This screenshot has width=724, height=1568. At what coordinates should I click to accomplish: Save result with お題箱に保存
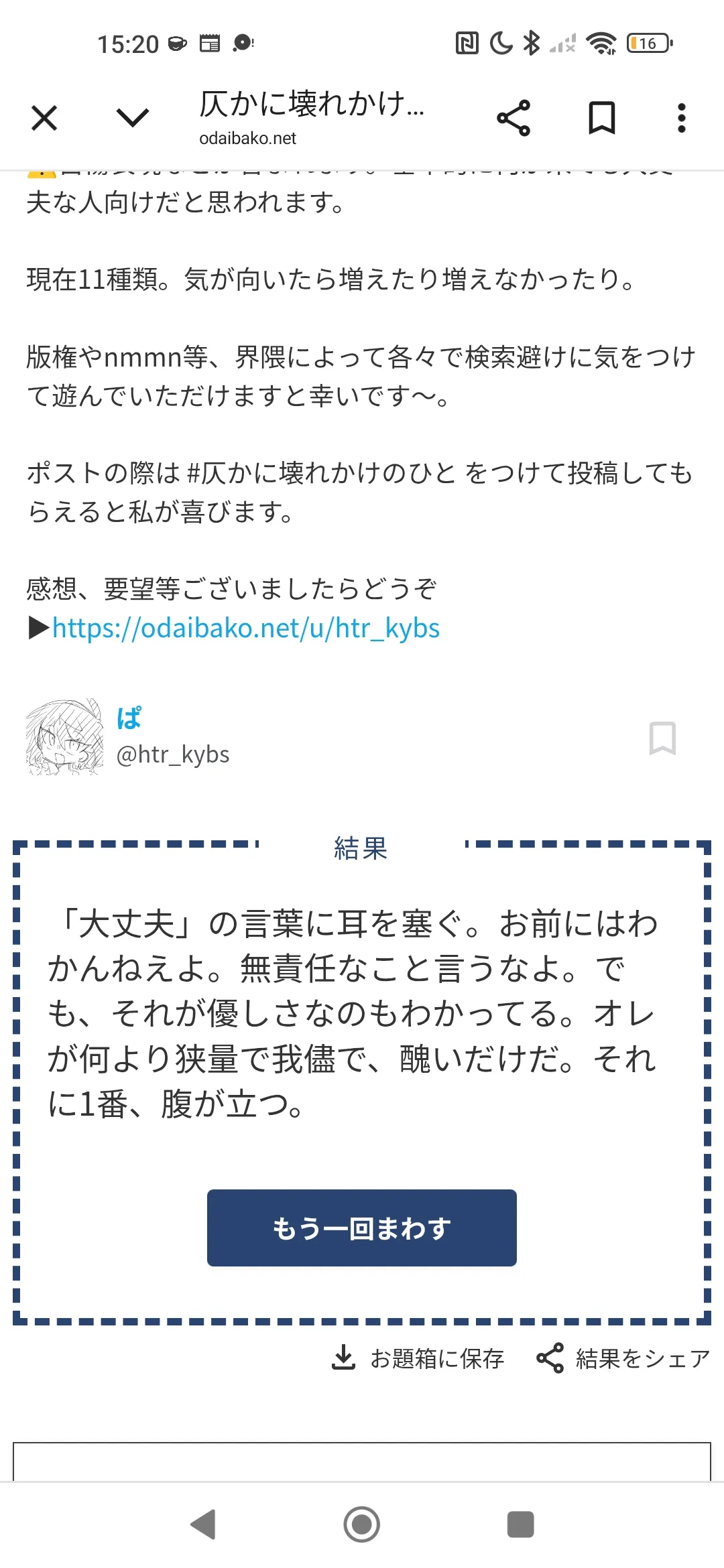pos(418,1359)
